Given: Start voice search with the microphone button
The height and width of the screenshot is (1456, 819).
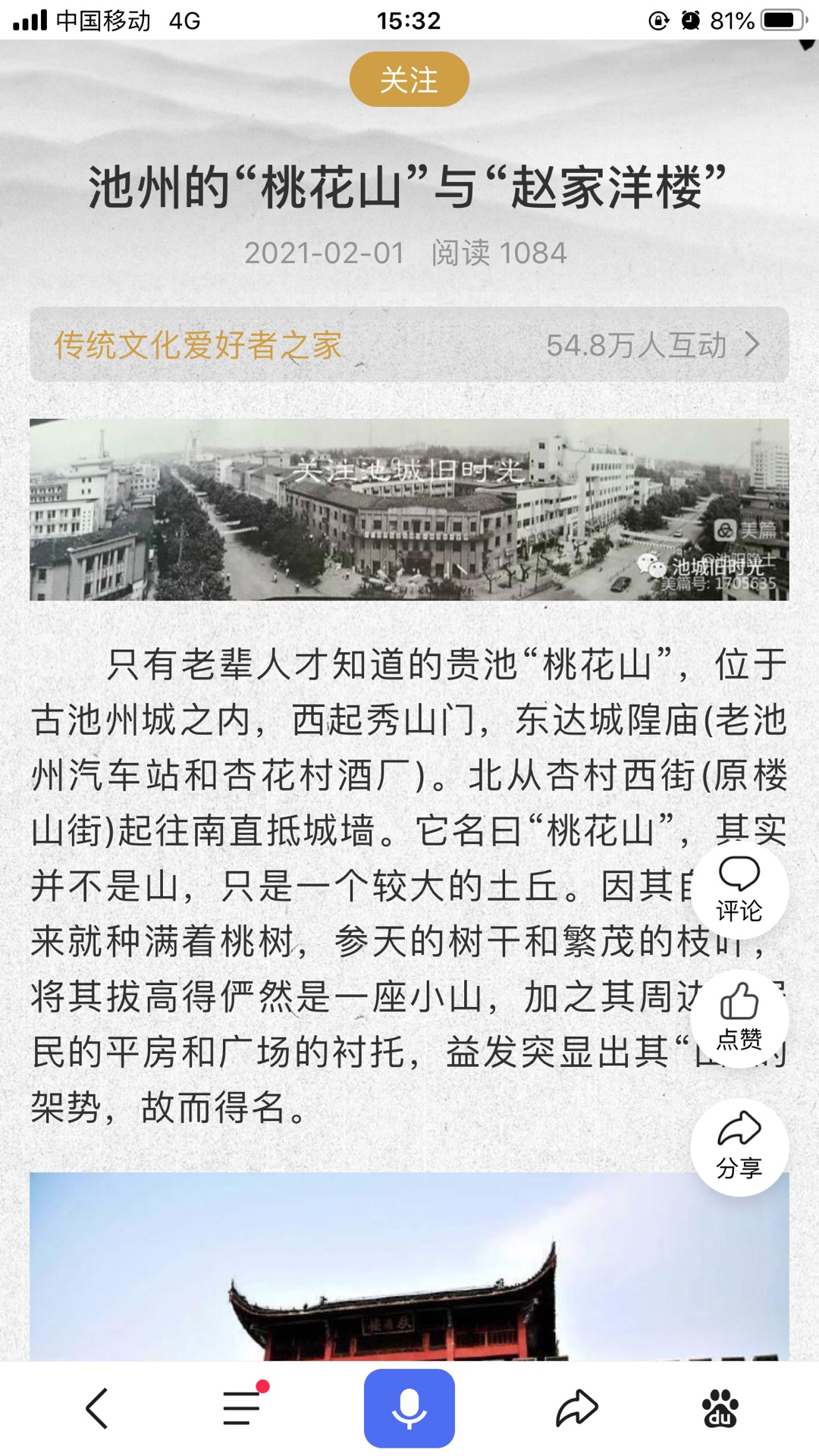Looking at the screenshot, I should (x=409, y=1408).
